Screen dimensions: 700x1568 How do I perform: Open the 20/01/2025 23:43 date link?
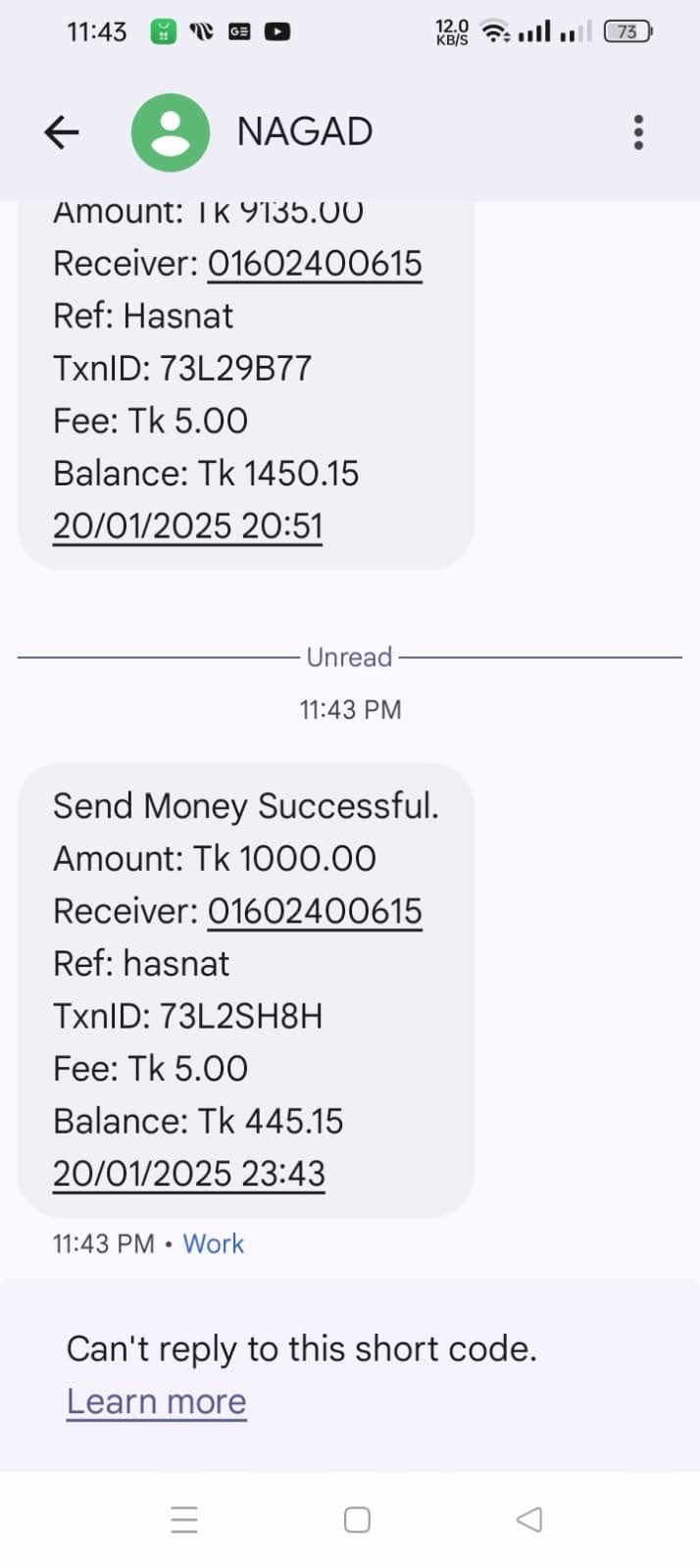(x=189, y=1173)
